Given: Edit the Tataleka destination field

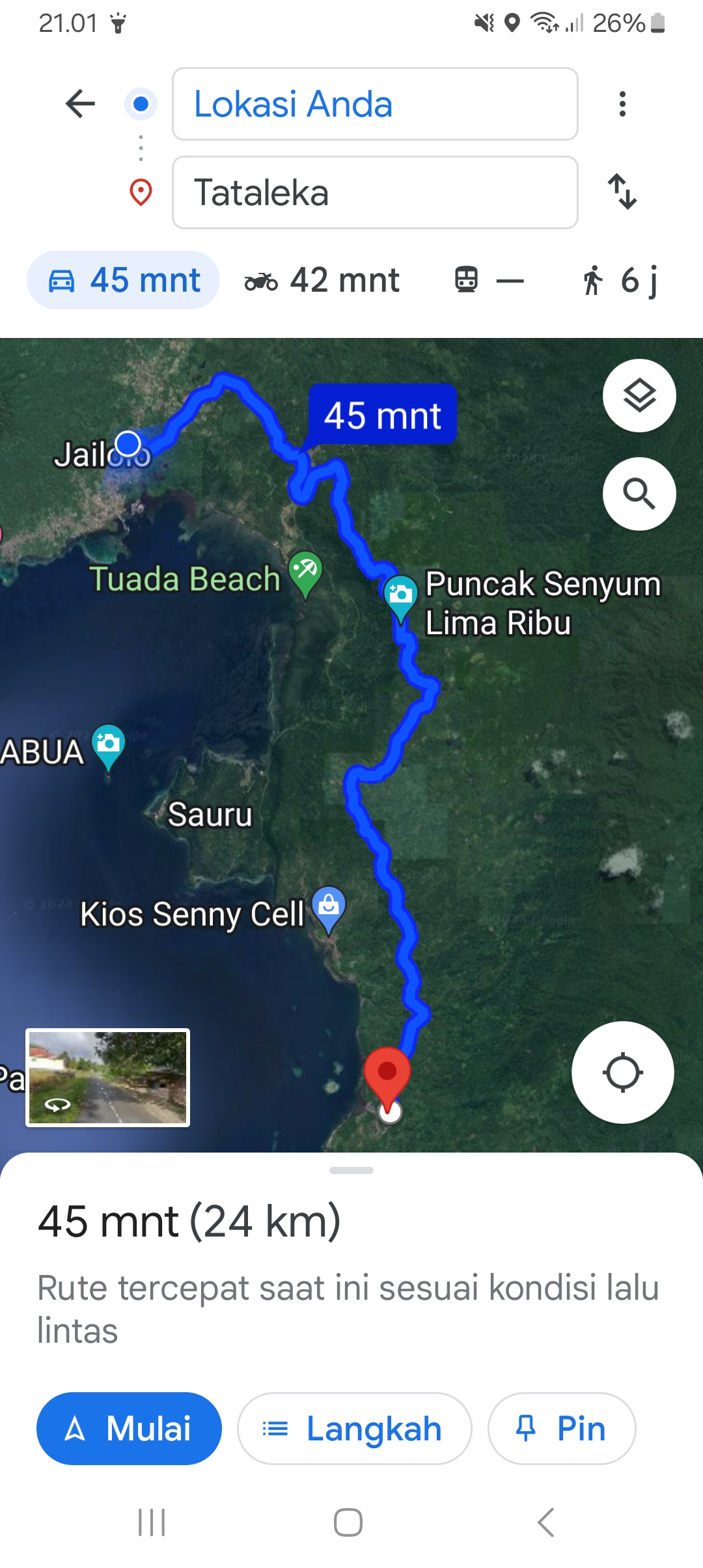Looking at the screenshot, I should point(375,193).
